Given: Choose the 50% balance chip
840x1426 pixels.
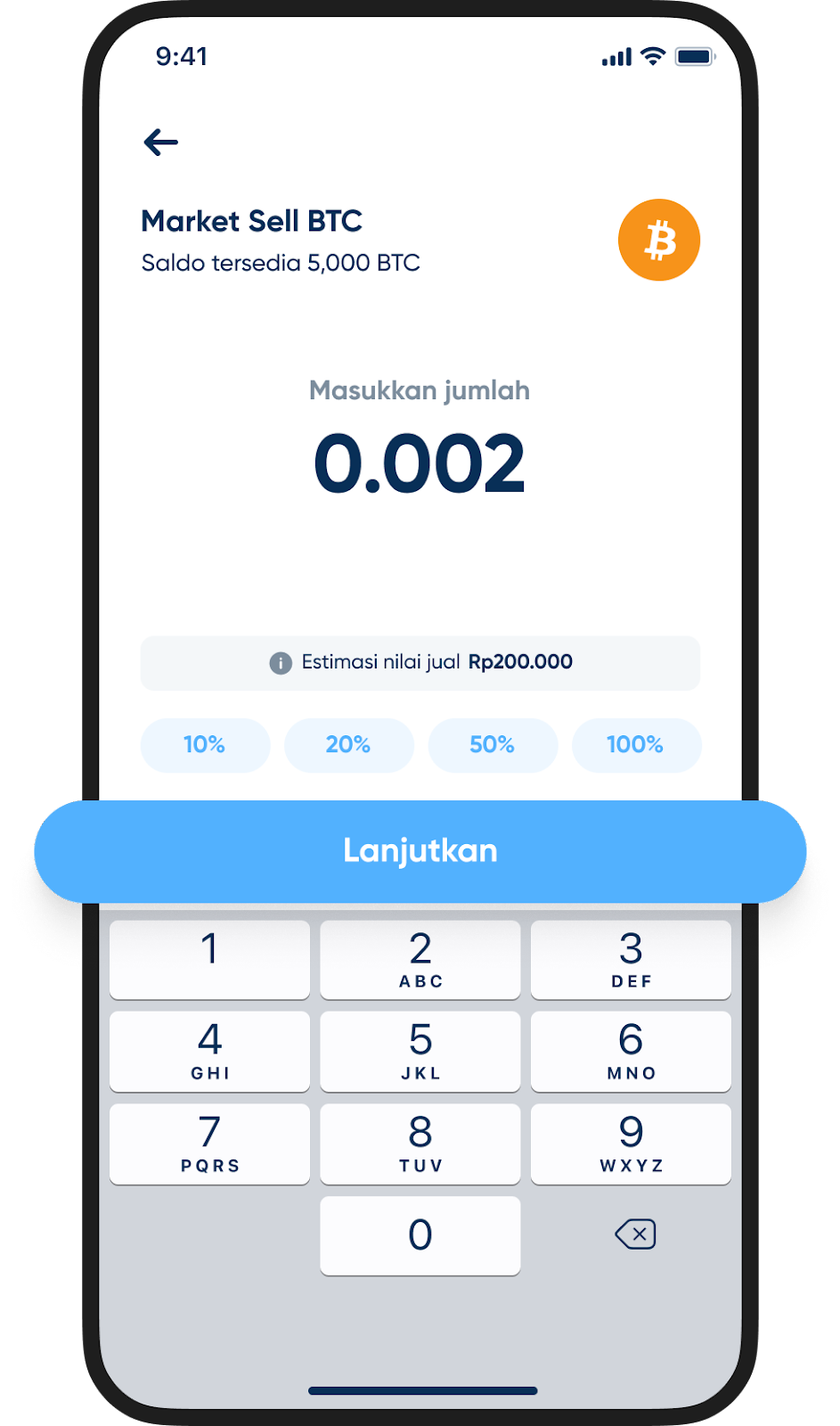Looking at the screenshot, I should point(493,745).
